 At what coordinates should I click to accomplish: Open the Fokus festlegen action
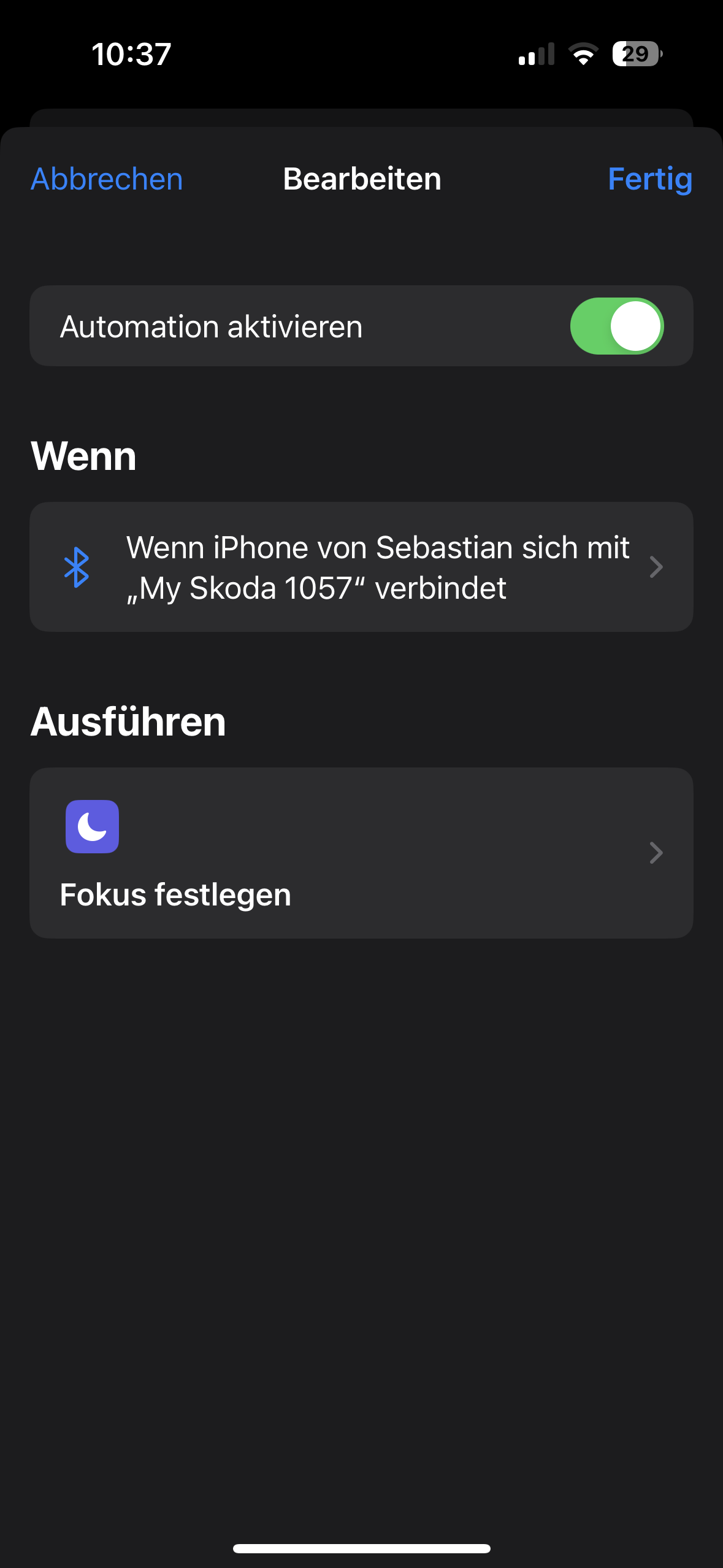coord(361,853)
